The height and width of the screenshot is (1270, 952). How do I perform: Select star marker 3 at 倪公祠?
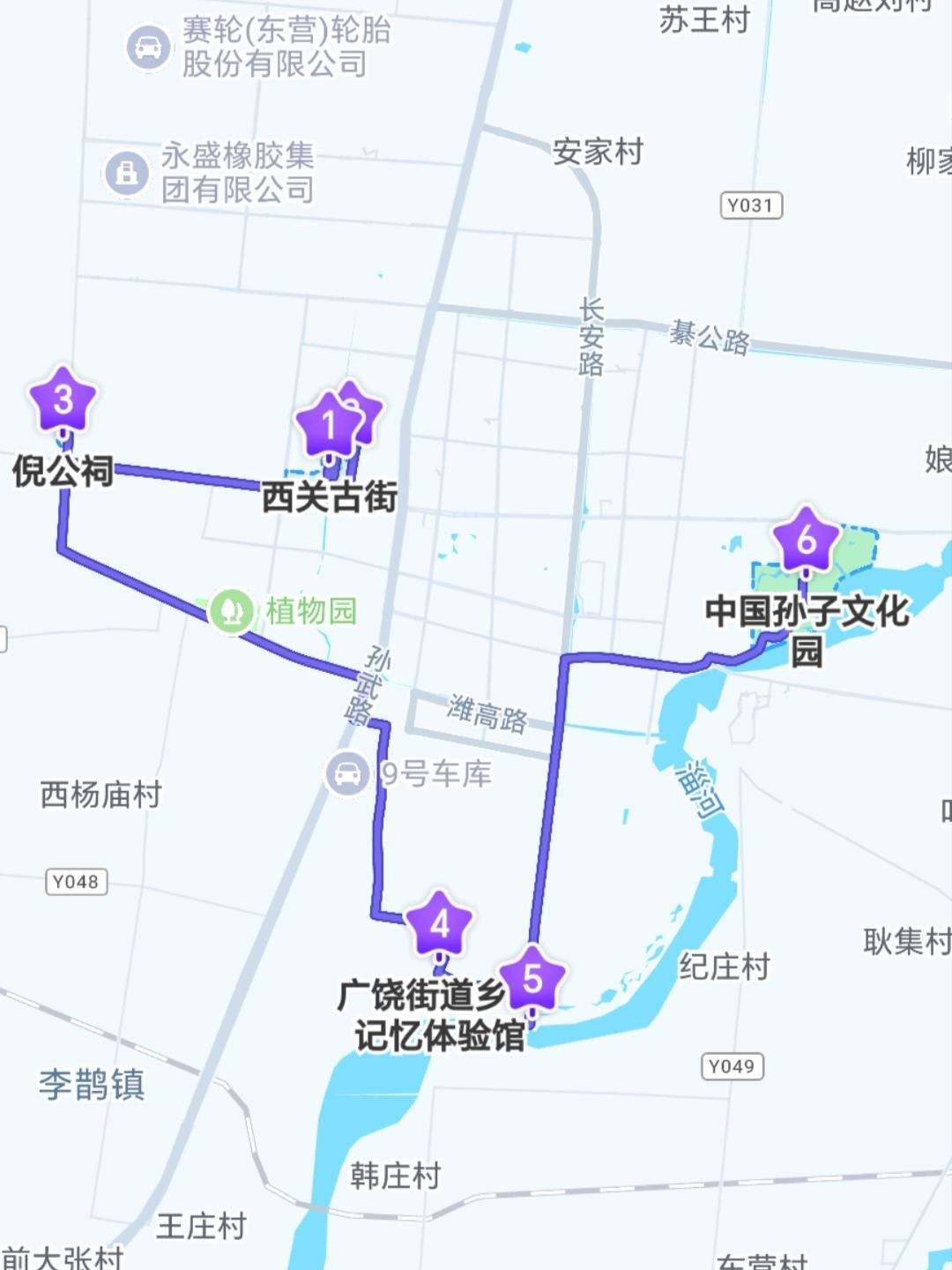point(63,400)
